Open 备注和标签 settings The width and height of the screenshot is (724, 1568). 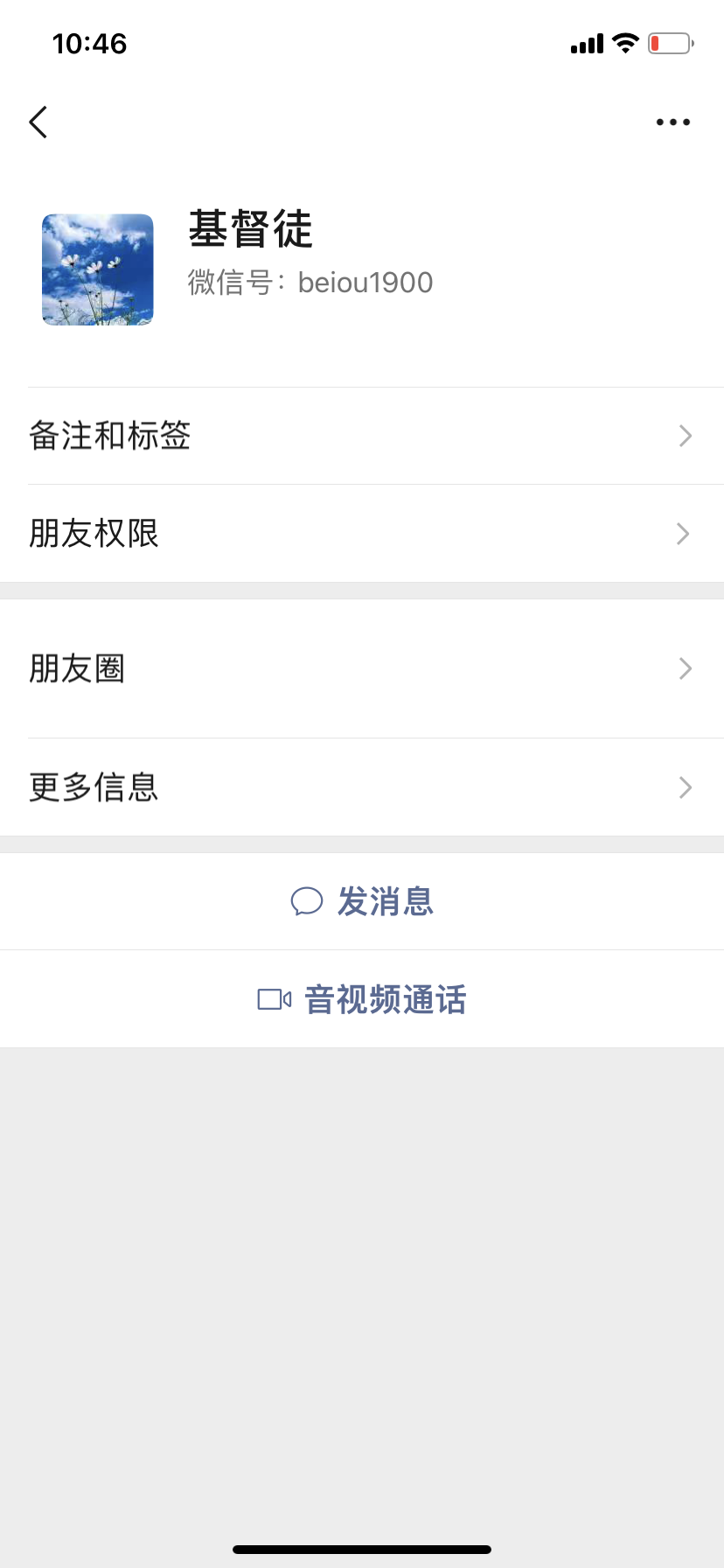click(362, 436)
